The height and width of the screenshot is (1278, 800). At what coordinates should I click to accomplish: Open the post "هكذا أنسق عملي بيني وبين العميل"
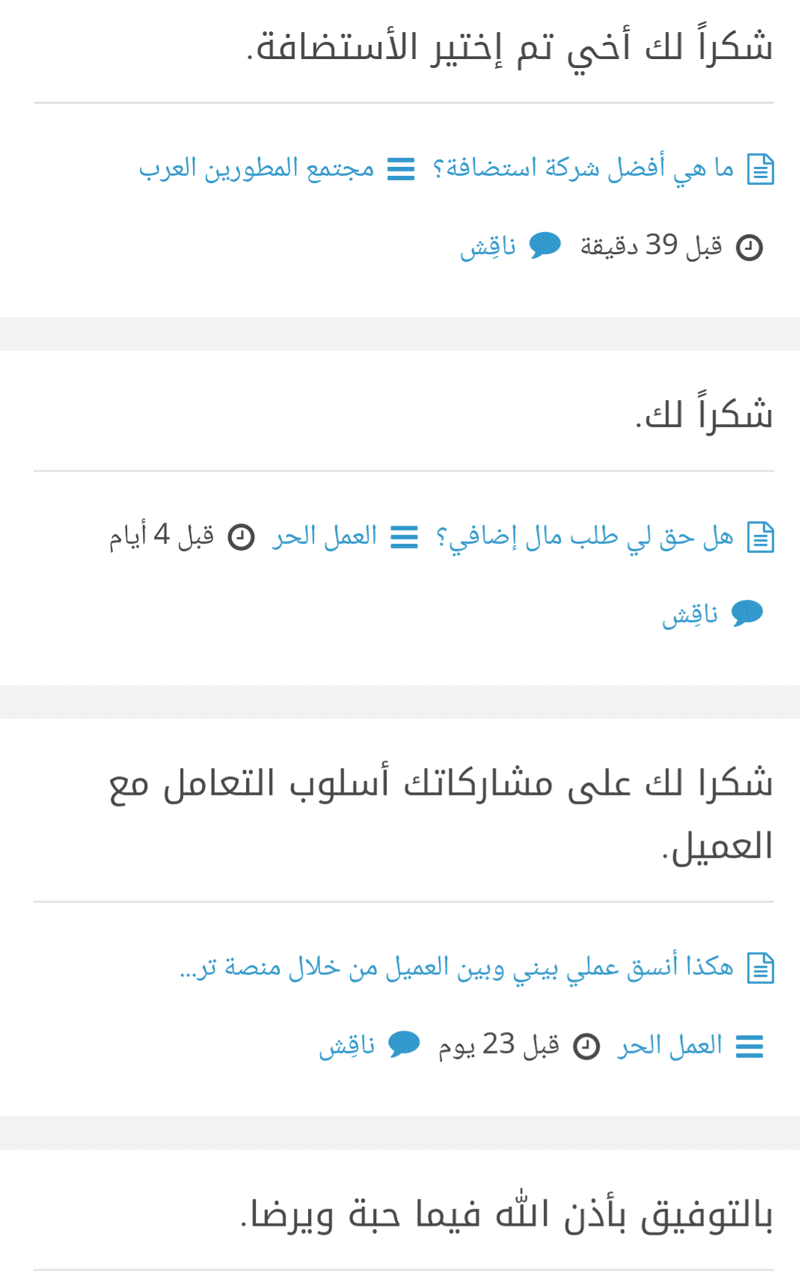pyautogui.click(x=456, y=967)
